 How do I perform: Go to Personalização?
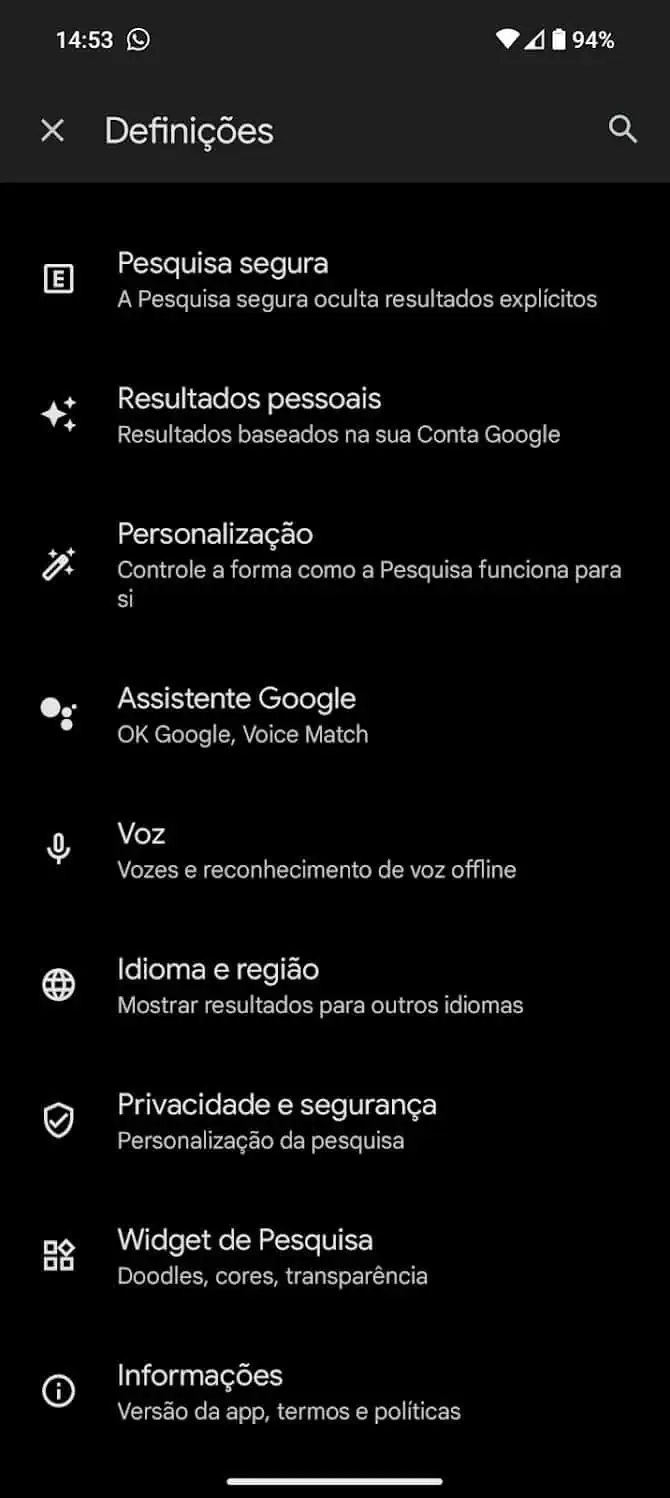[335, 565]
